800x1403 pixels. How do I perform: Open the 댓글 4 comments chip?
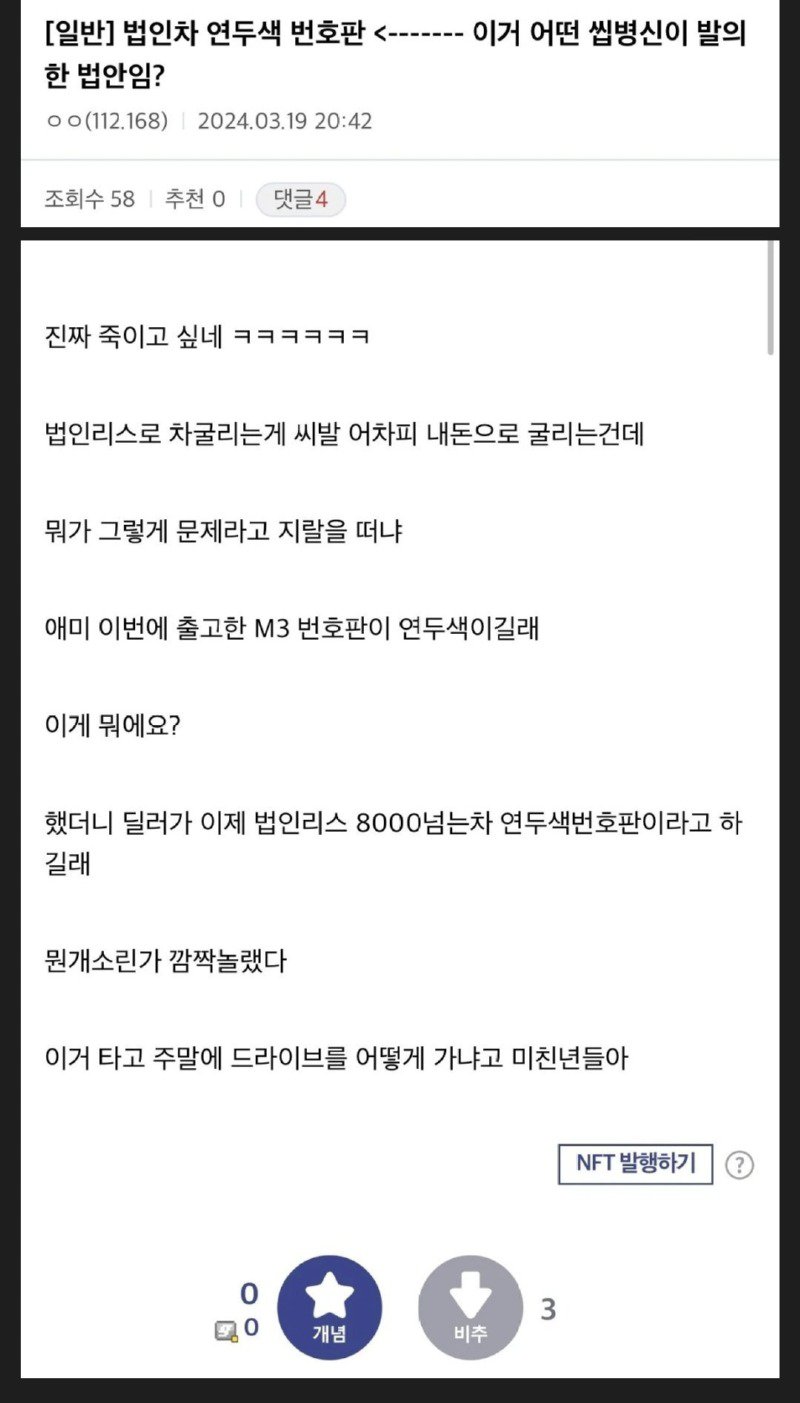point(300,200)
